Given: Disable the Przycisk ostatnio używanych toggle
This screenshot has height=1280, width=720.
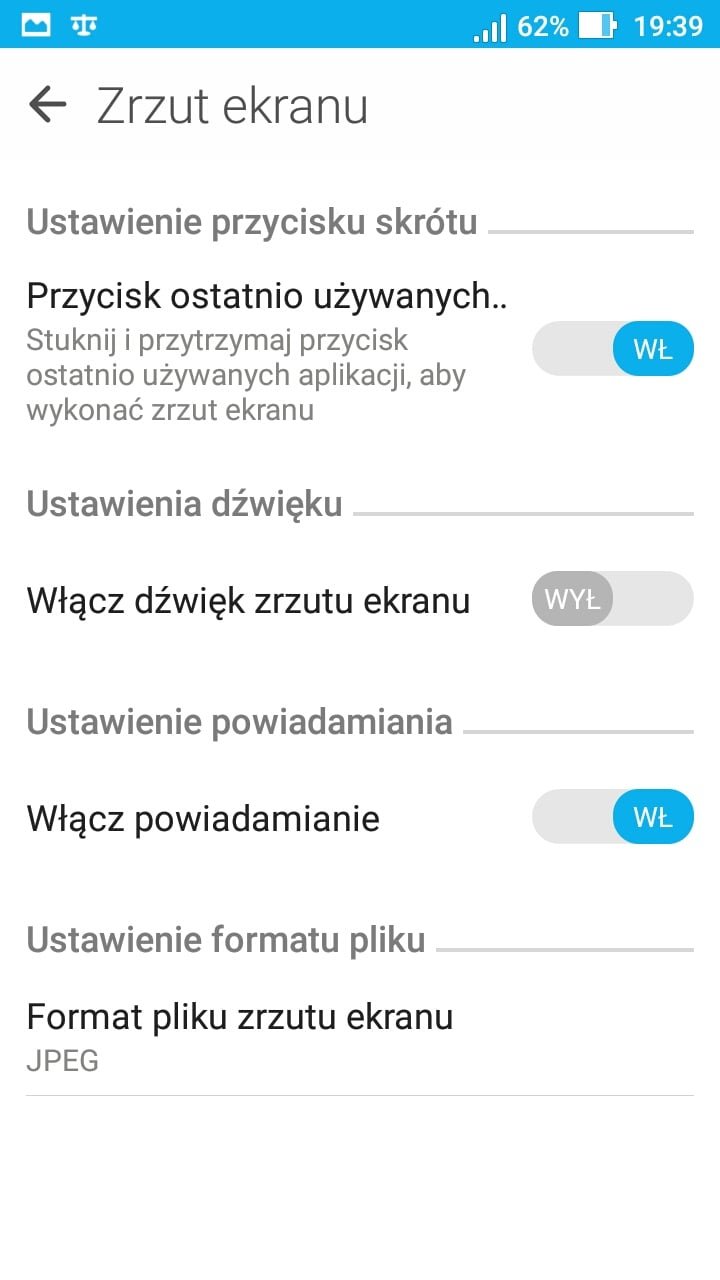Looking at the screenshot, I should click(x=612, y=349).
